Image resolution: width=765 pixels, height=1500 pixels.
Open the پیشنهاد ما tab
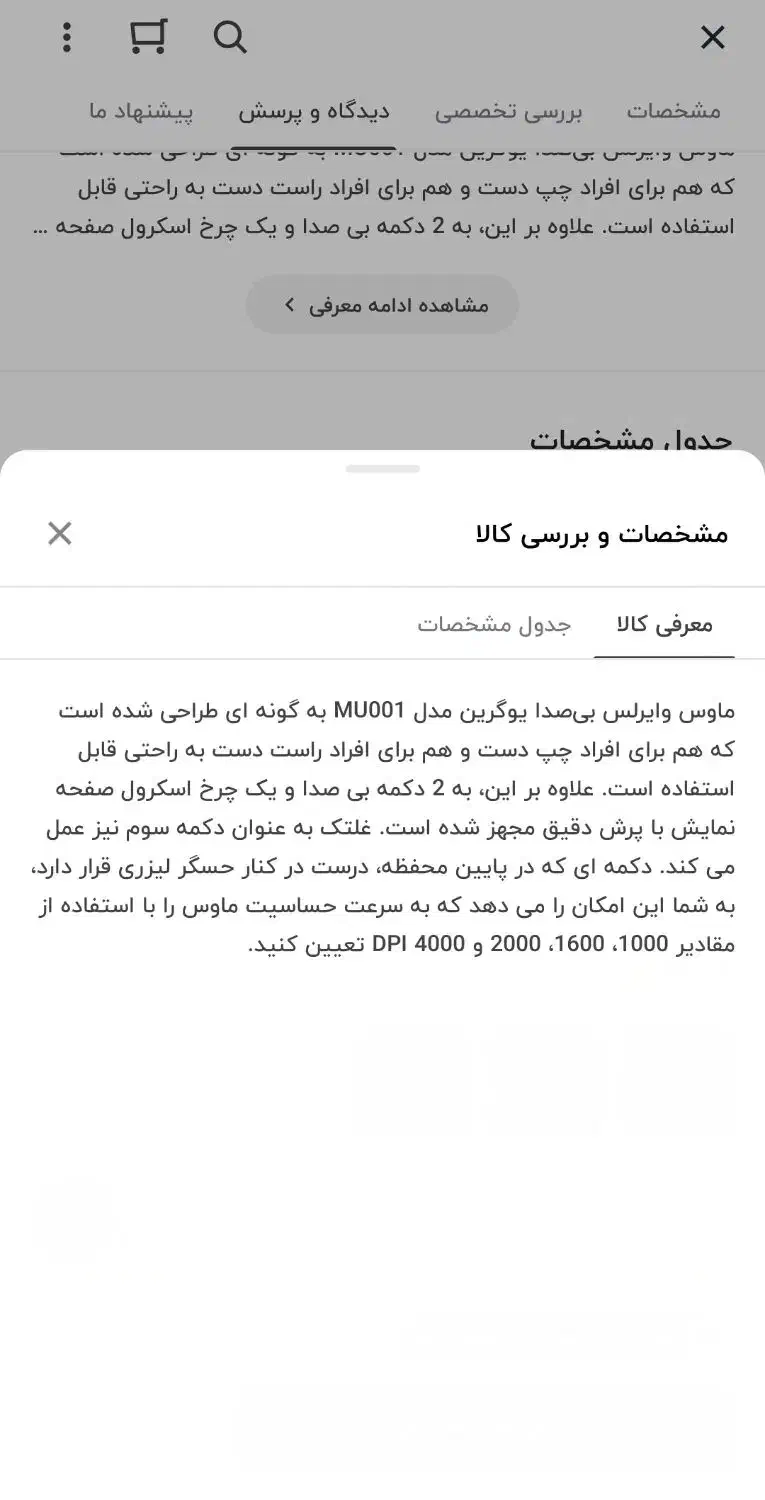click(x=142, y=113)
